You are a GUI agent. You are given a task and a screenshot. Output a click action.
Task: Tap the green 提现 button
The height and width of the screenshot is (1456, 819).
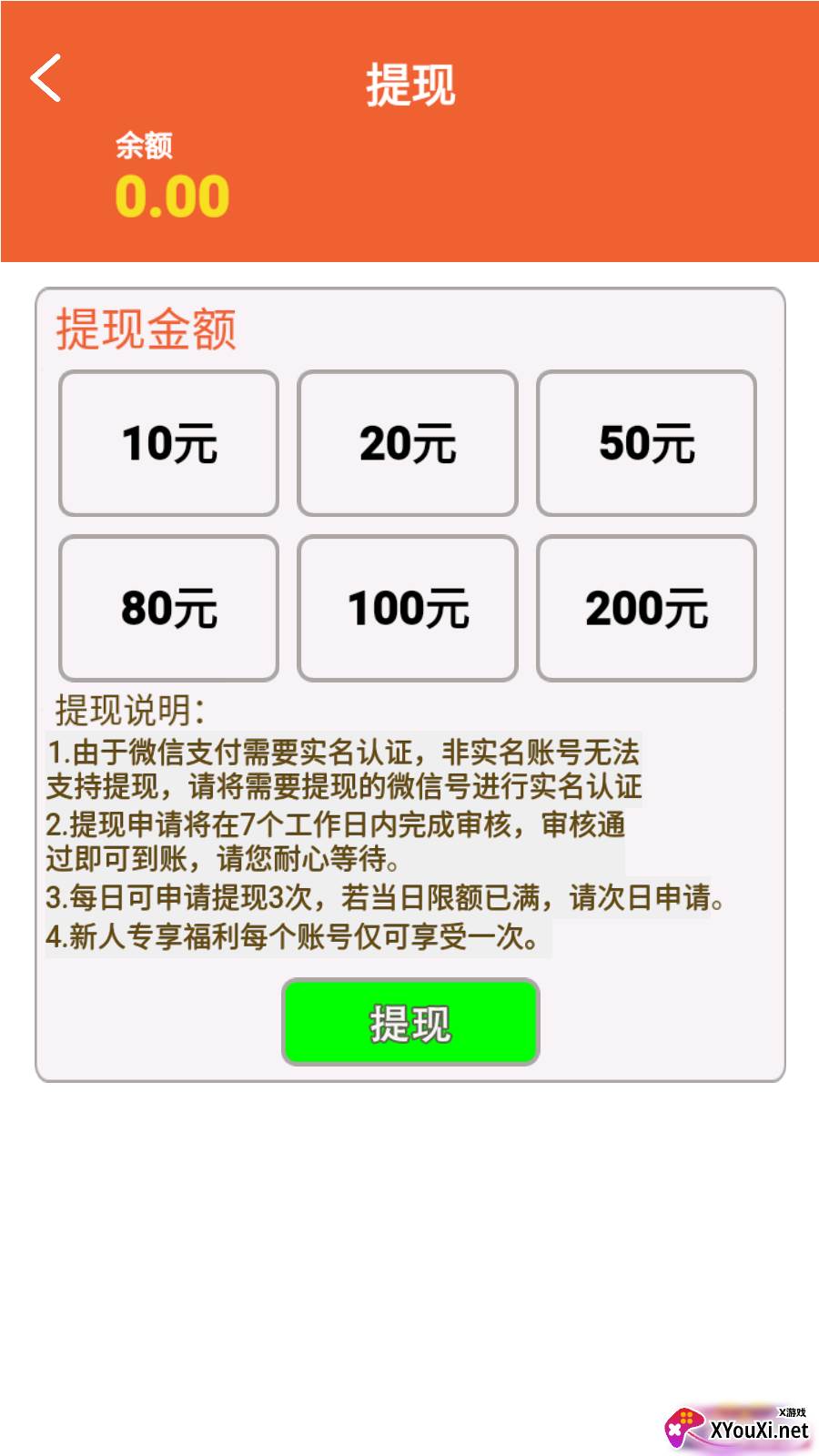[x=410, y=1022]
